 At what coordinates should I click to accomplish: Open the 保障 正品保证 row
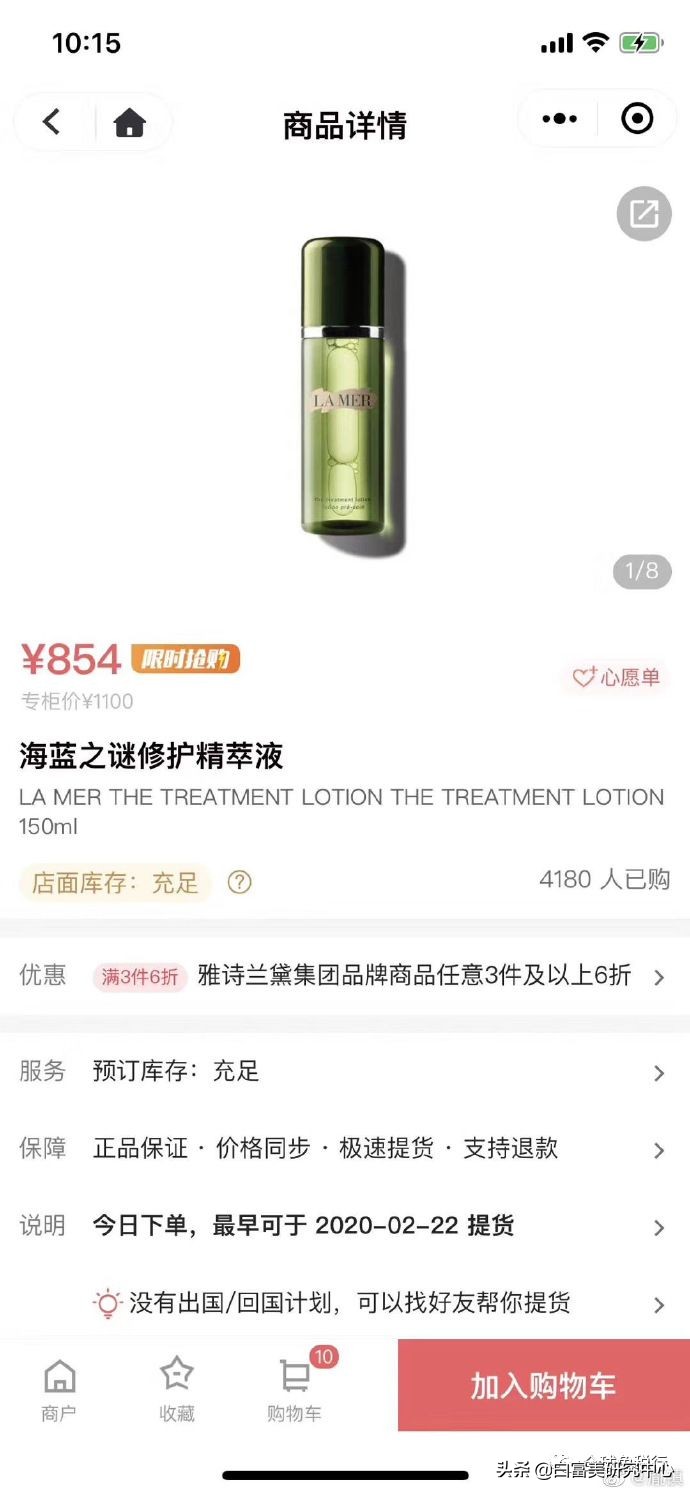345,1148
